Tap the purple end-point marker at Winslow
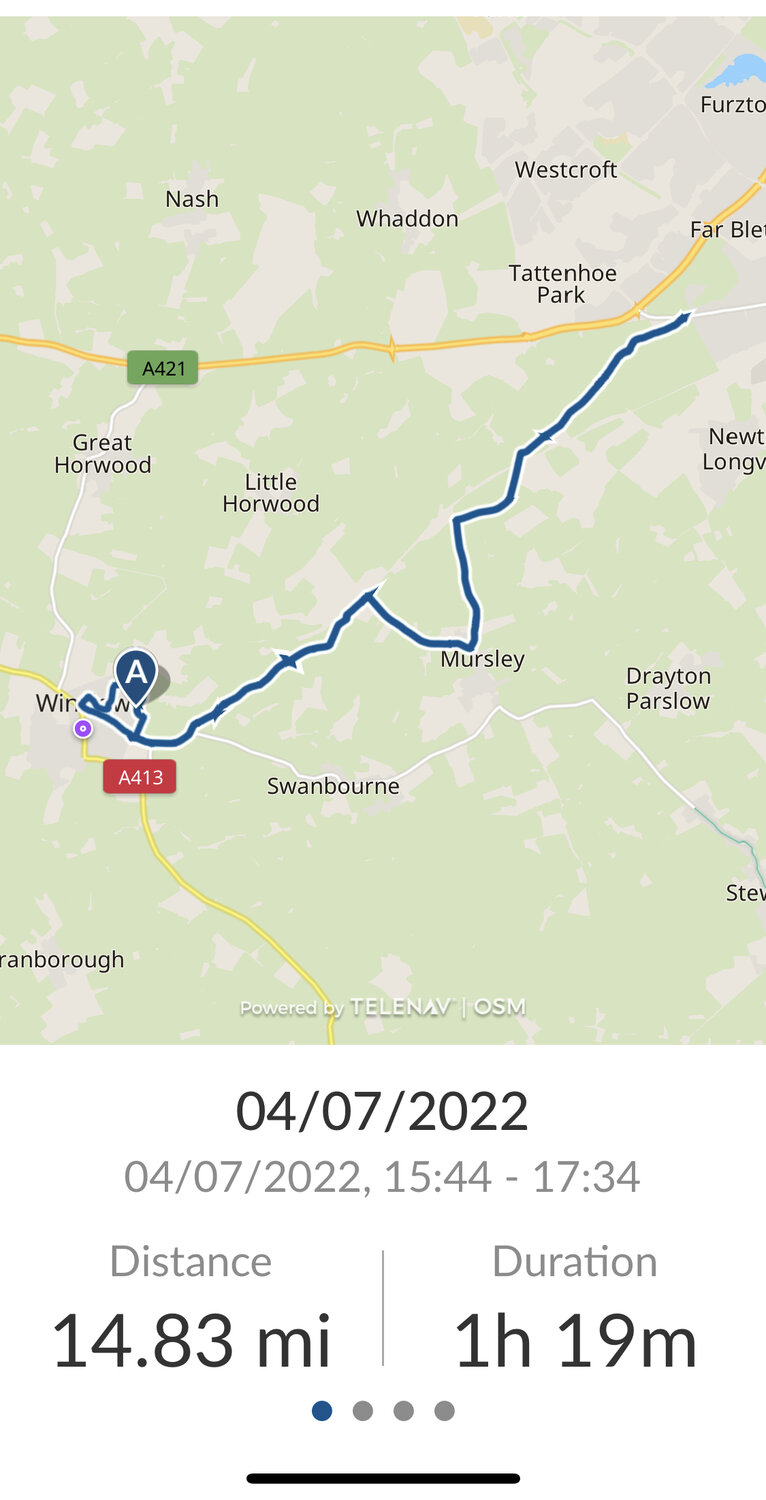 pyautogui.click(x=84, y=728)
